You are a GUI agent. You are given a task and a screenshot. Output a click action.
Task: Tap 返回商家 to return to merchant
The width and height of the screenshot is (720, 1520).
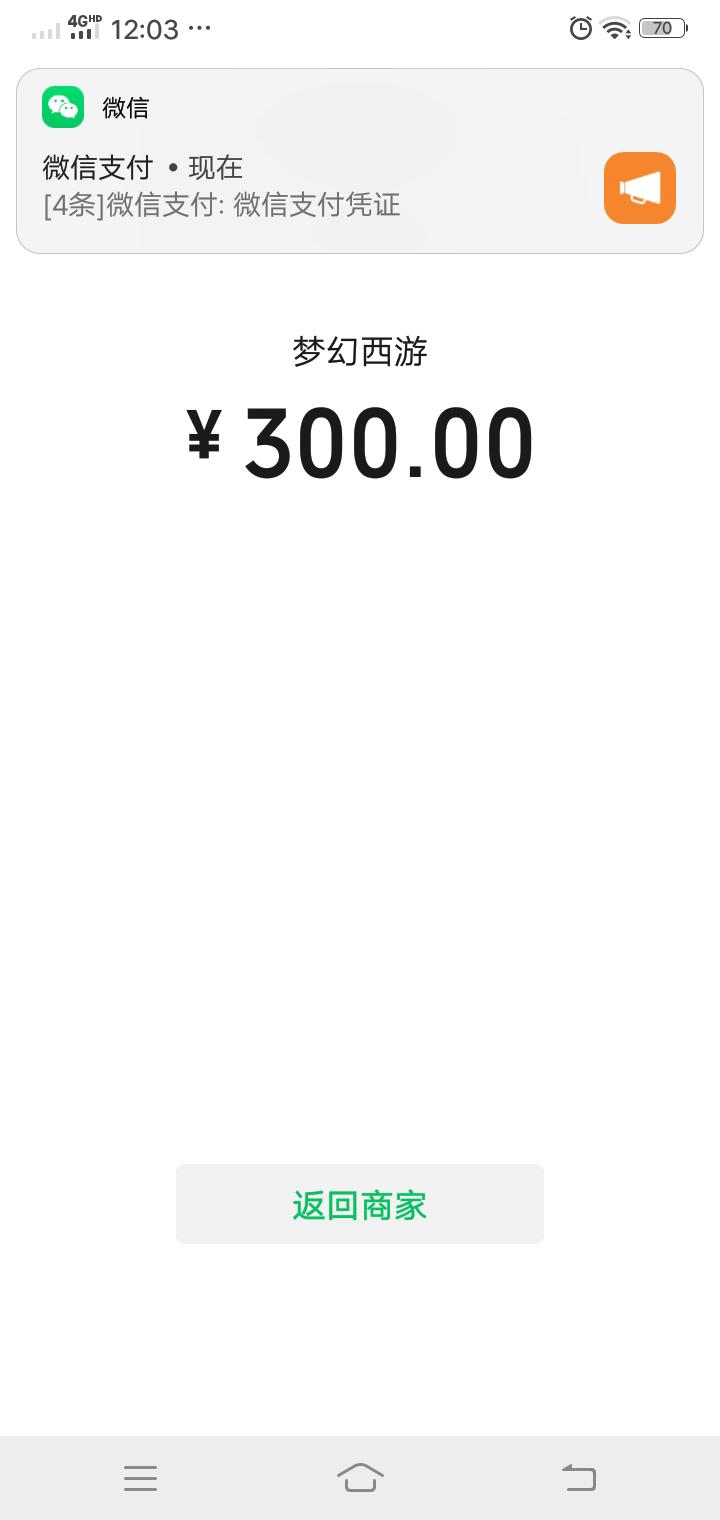coord(360,1204)
